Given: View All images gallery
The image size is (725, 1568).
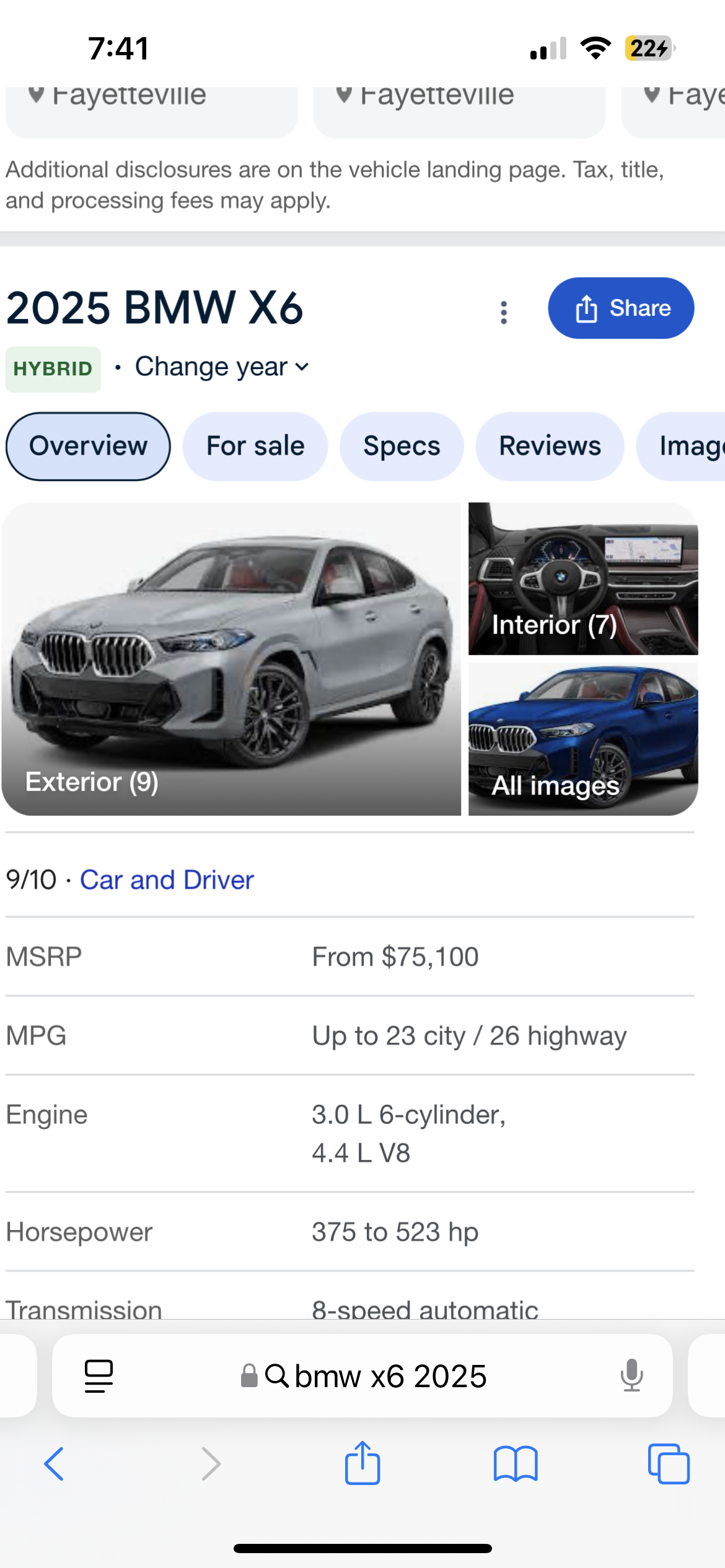Looking at the screenshot, I should pos(582,739).
